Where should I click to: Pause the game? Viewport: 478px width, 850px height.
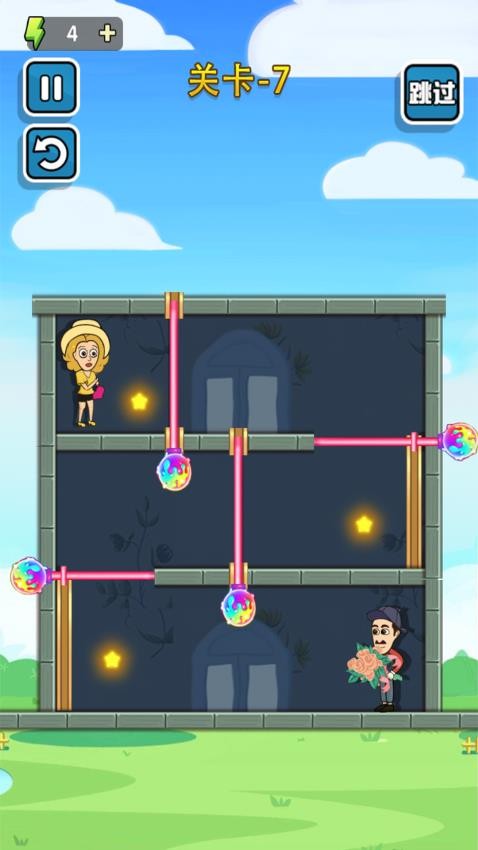pos(51,87)
